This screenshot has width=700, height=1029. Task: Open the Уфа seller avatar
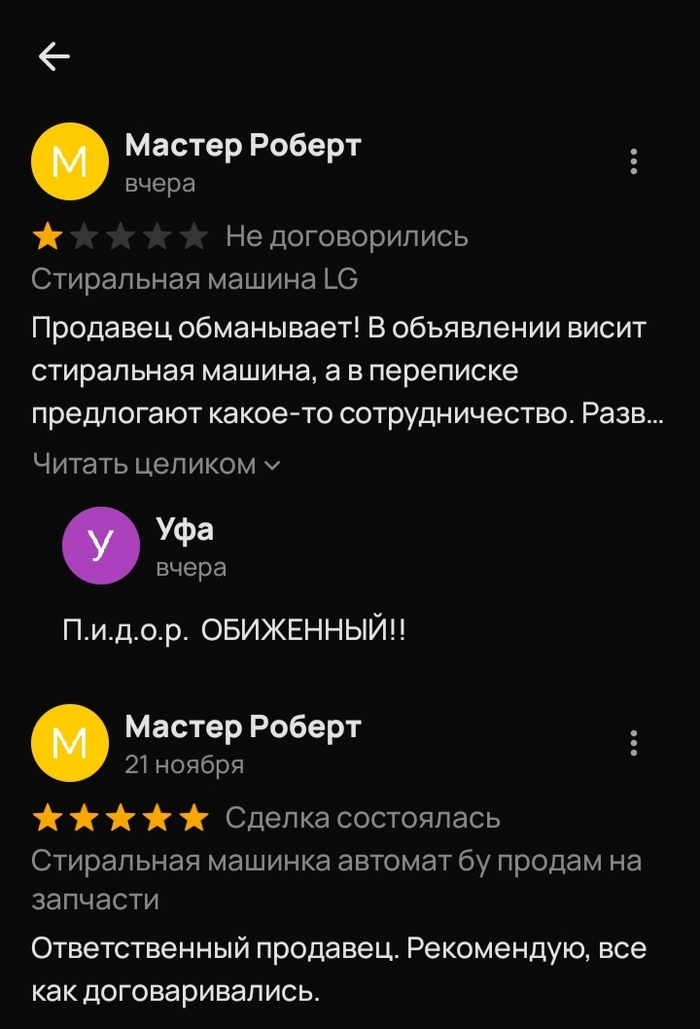pos(99,545)
